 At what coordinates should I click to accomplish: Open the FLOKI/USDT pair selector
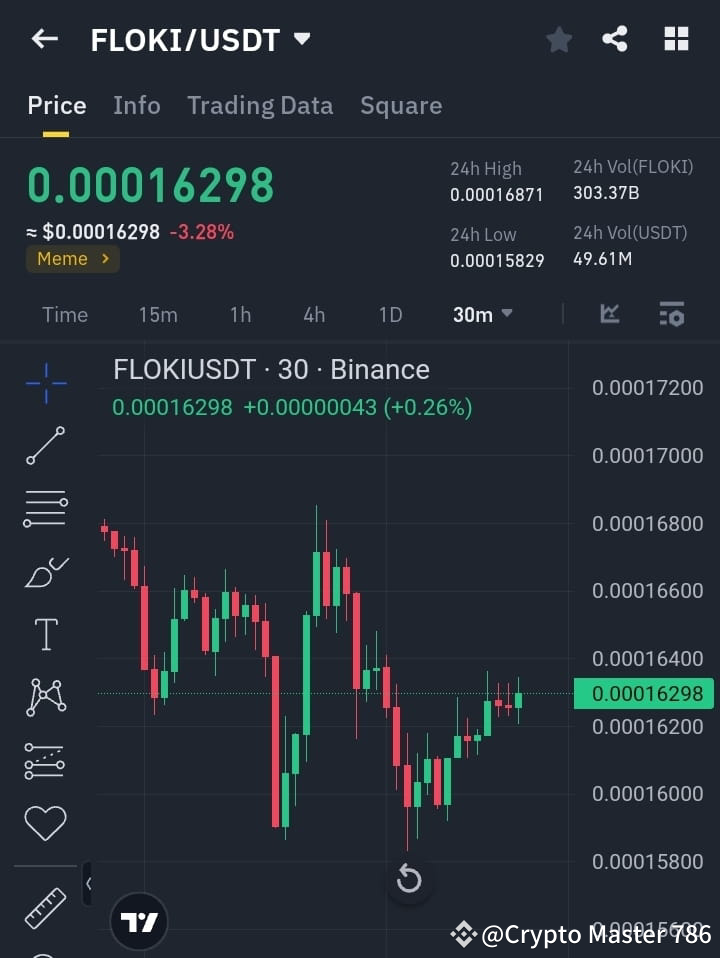coord(199,39)
